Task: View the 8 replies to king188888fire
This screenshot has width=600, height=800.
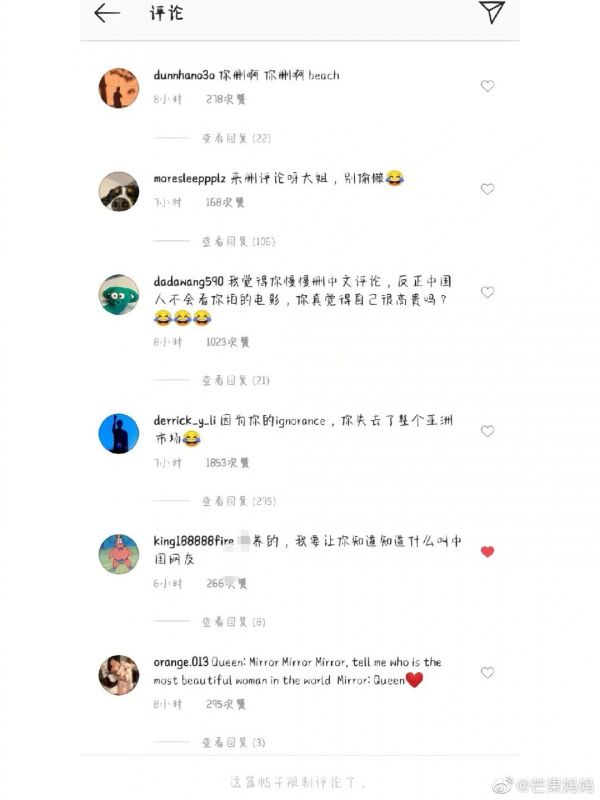Action: coord(234,622)
